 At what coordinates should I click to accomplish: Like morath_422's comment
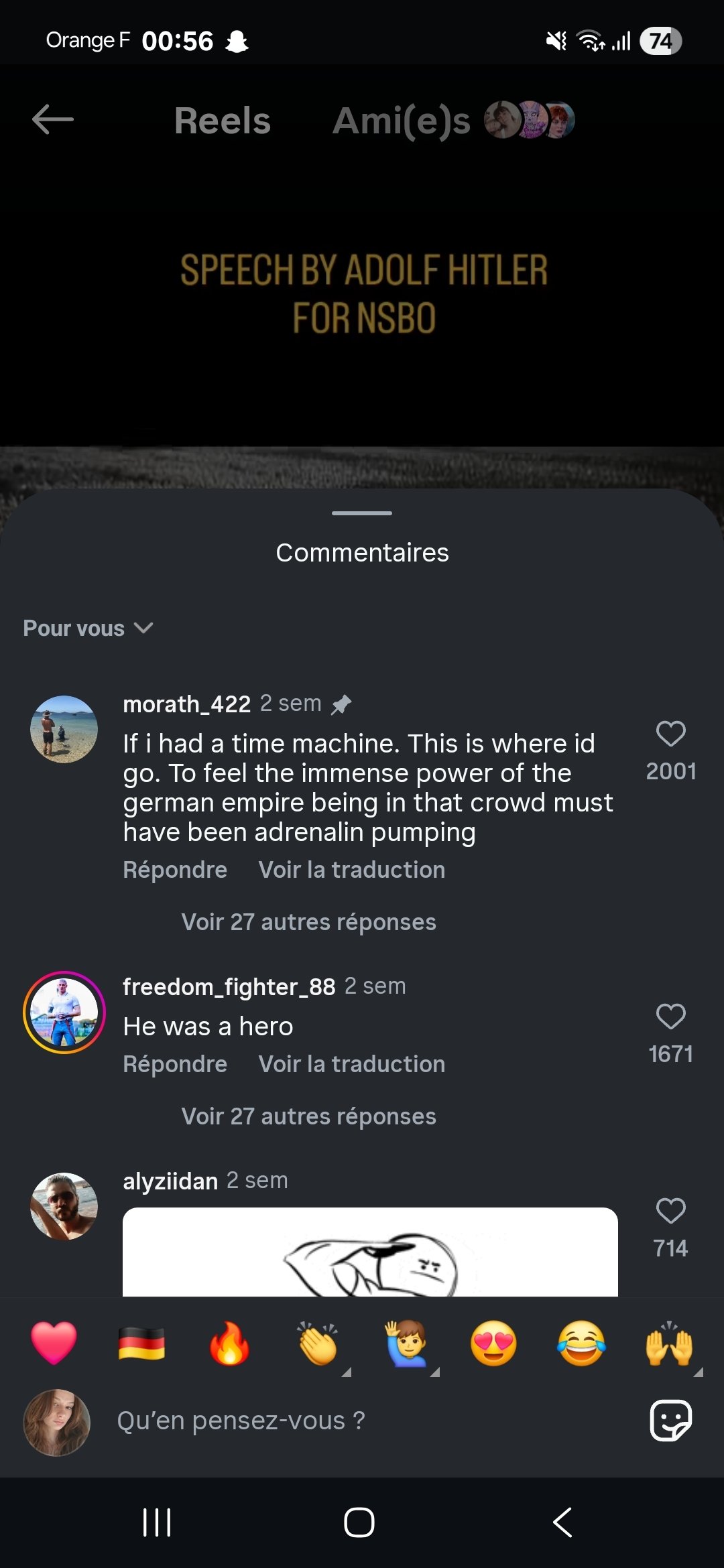(x=670, y=734)
